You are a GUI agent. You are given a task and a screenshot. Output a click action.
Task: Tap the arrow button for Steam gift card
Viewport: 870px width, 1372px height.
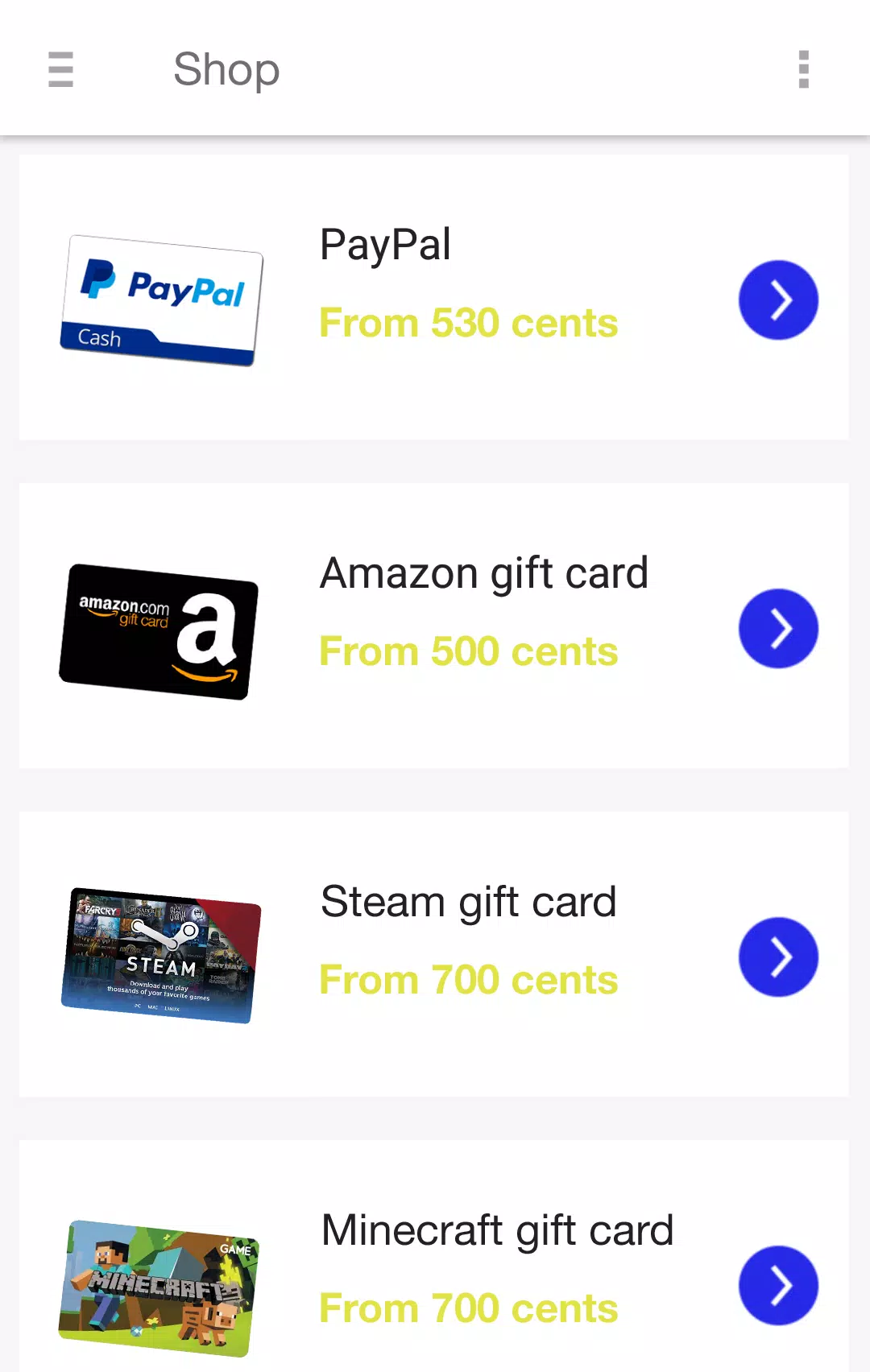[778, 957]
